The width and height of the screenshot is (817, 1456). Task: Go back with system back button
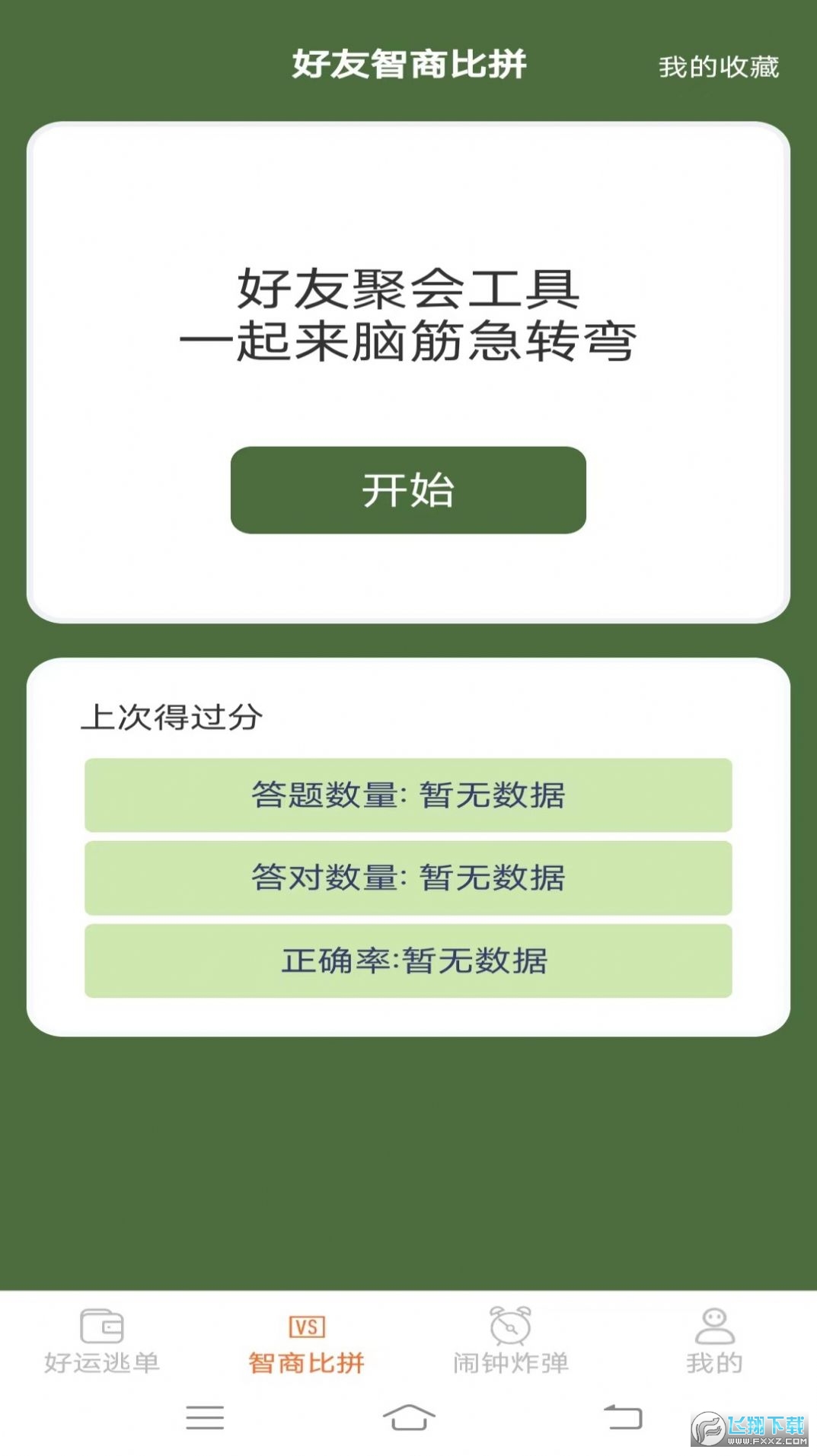pyautogui.click(x=623, y=1417)
